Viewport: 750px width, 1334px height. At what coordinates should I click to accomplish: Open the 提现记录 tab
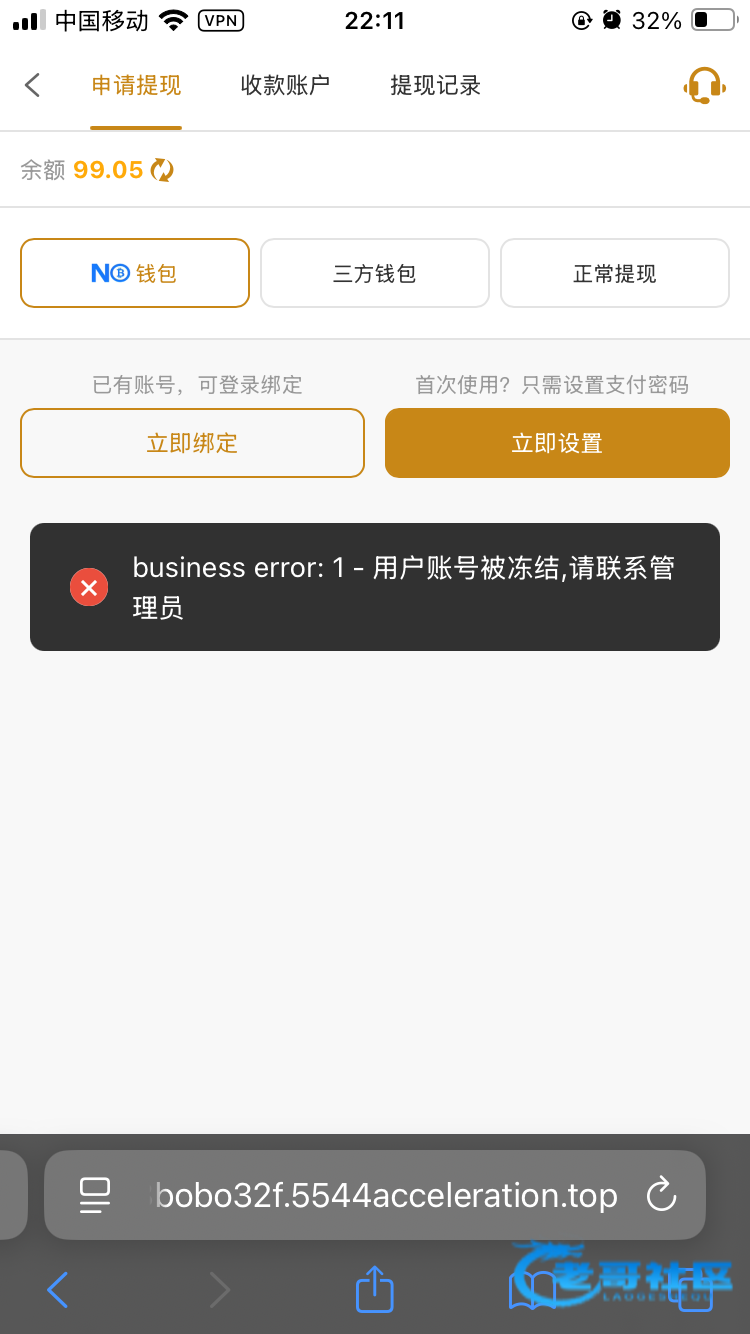435,86
